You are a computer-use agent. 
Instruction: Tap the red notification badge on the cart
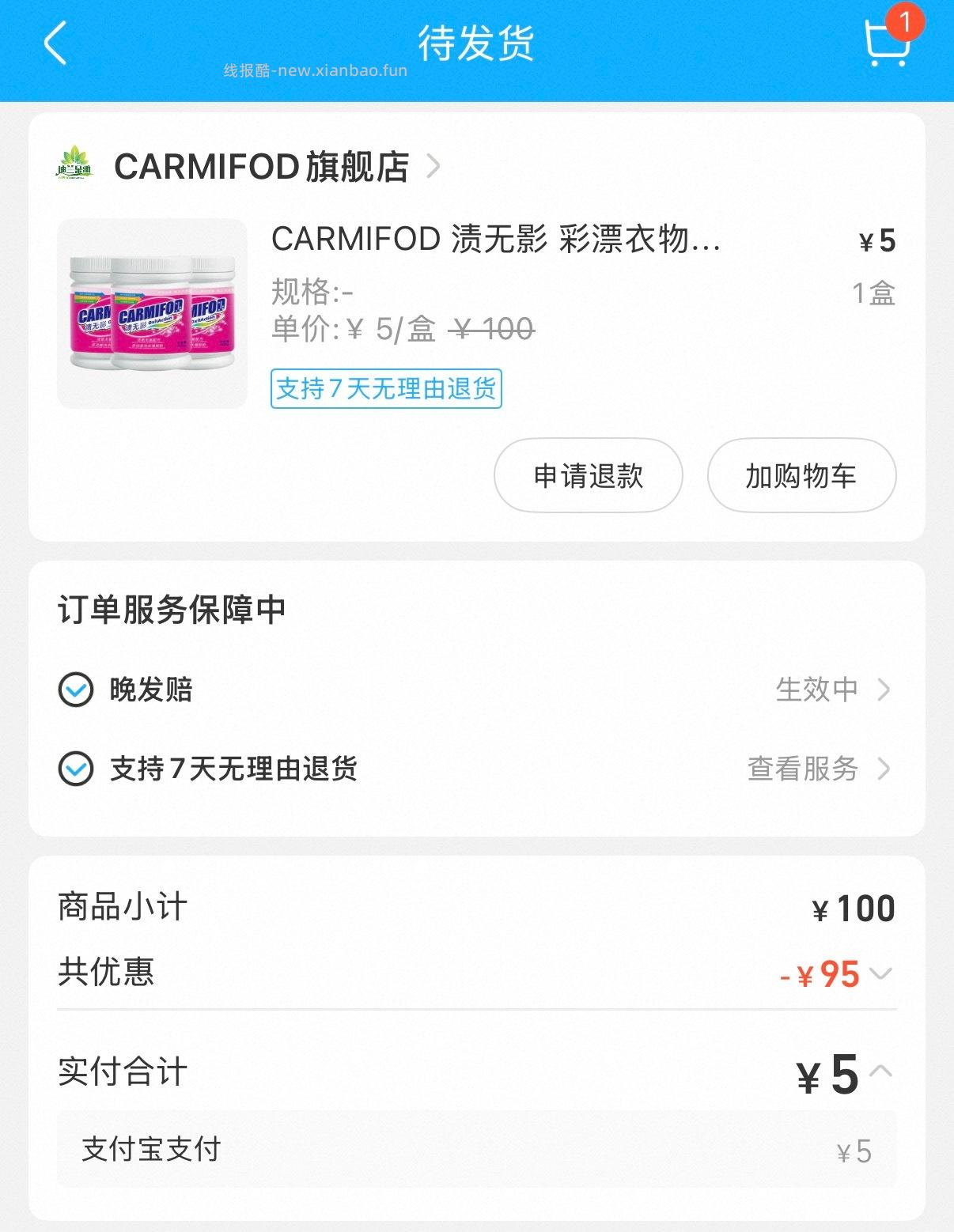pyautogui.click(x=907, y=22)
